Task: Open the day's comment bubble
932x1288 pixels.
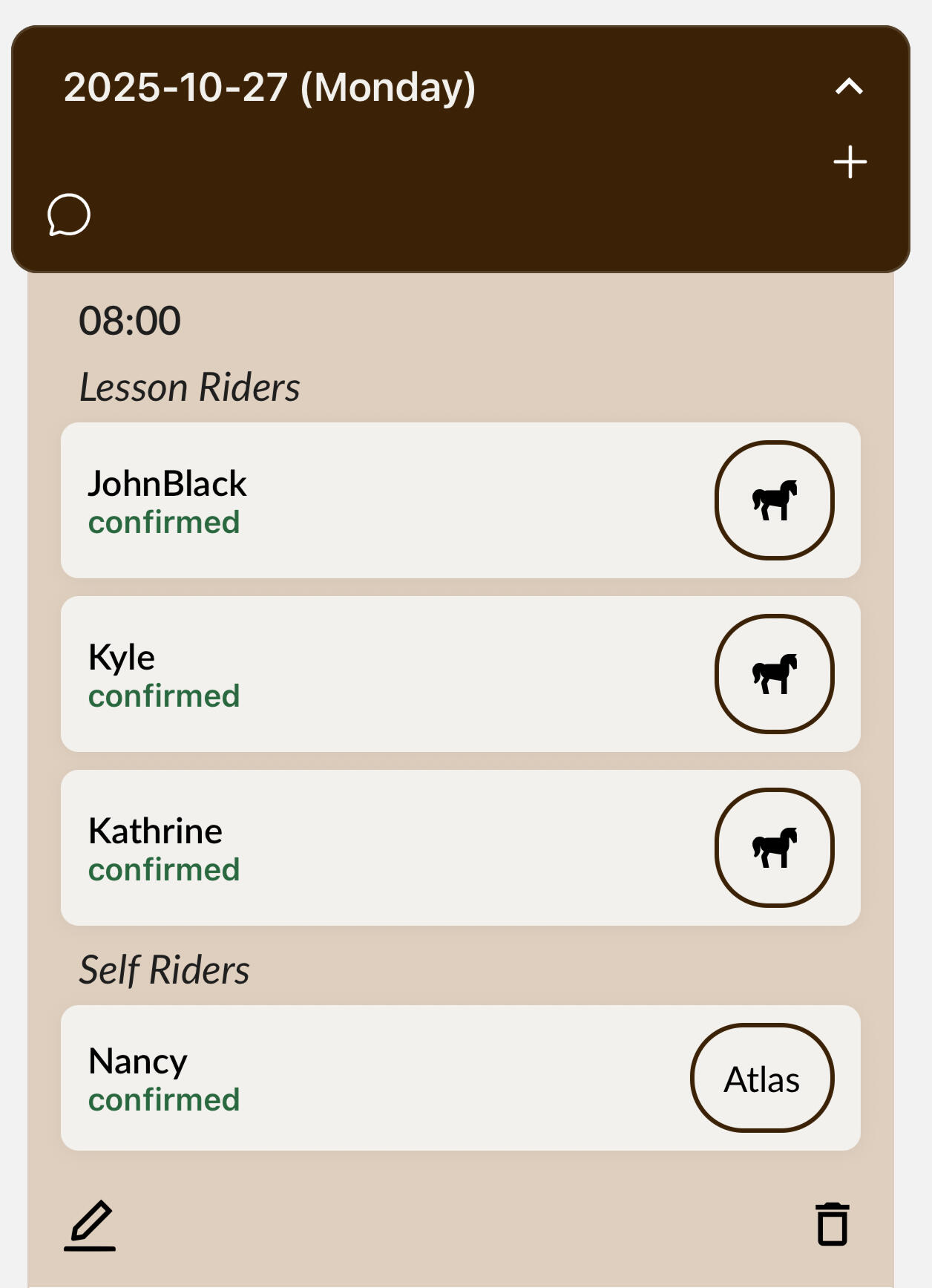Action: (69, 215)
